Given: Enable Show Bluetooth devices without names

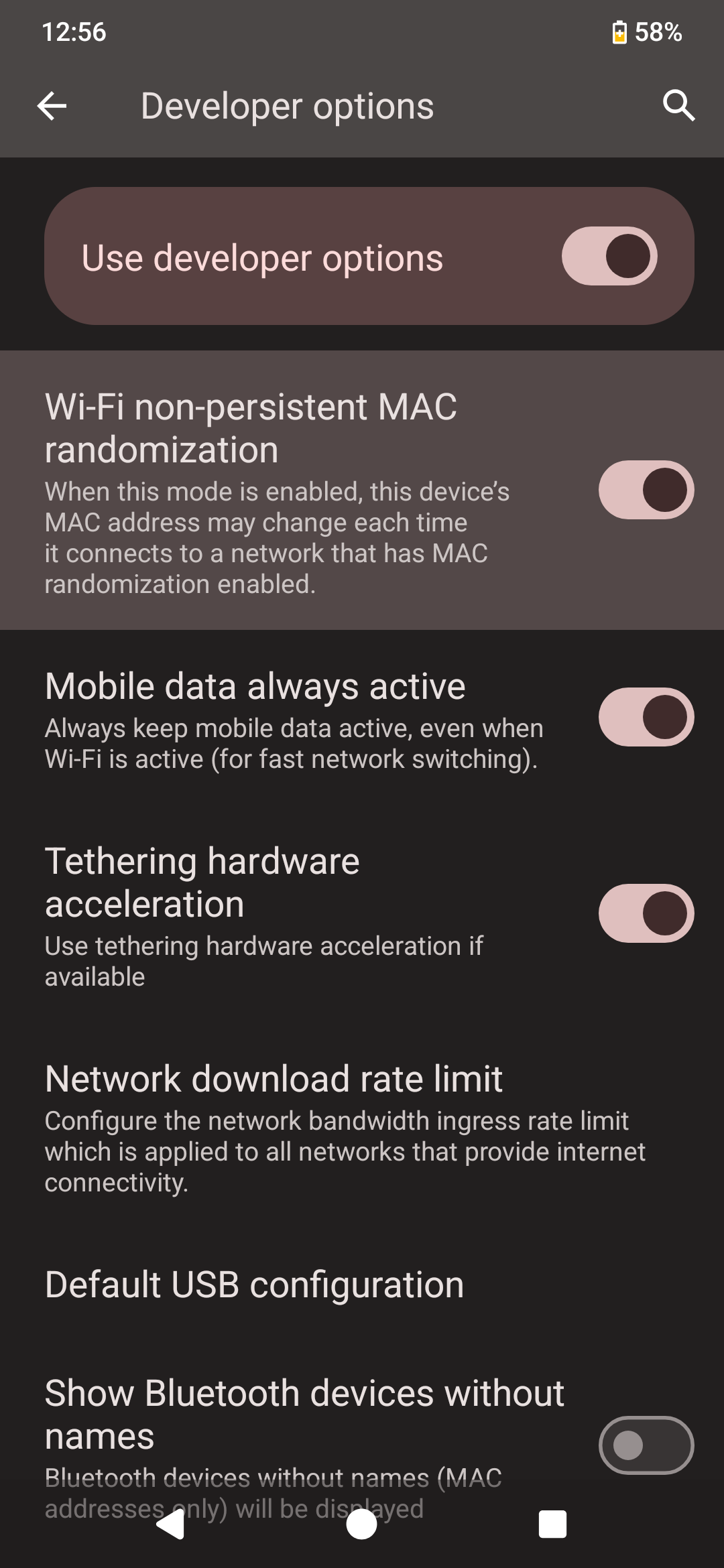Looking at the screenshot, I should click(646, 1445).
